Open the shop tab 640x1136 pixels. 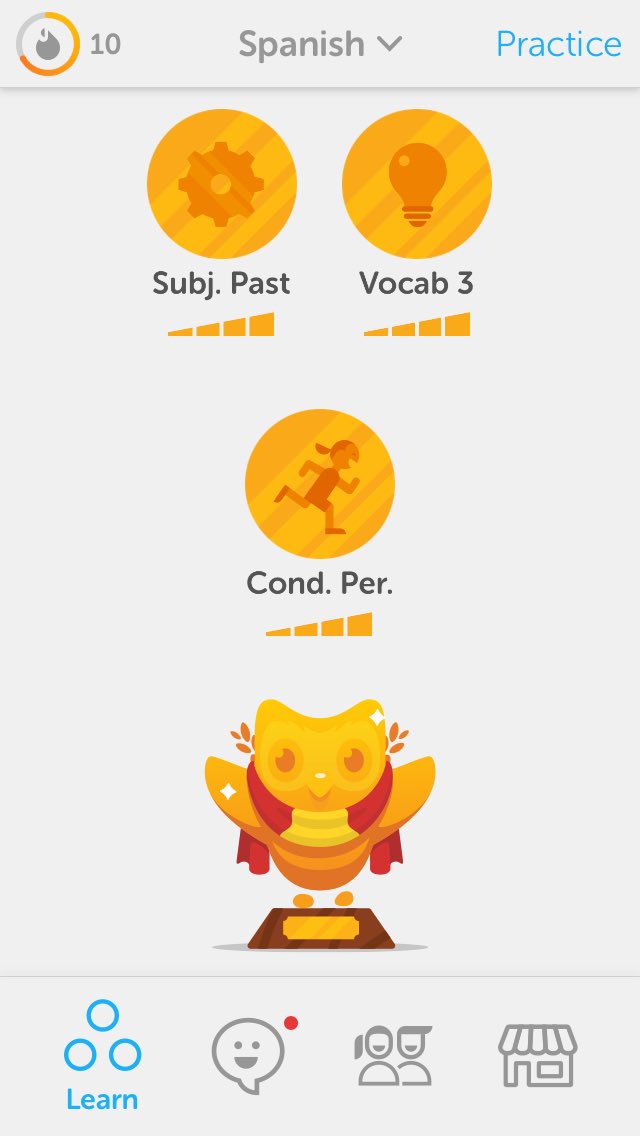(x=538, y=1056)
